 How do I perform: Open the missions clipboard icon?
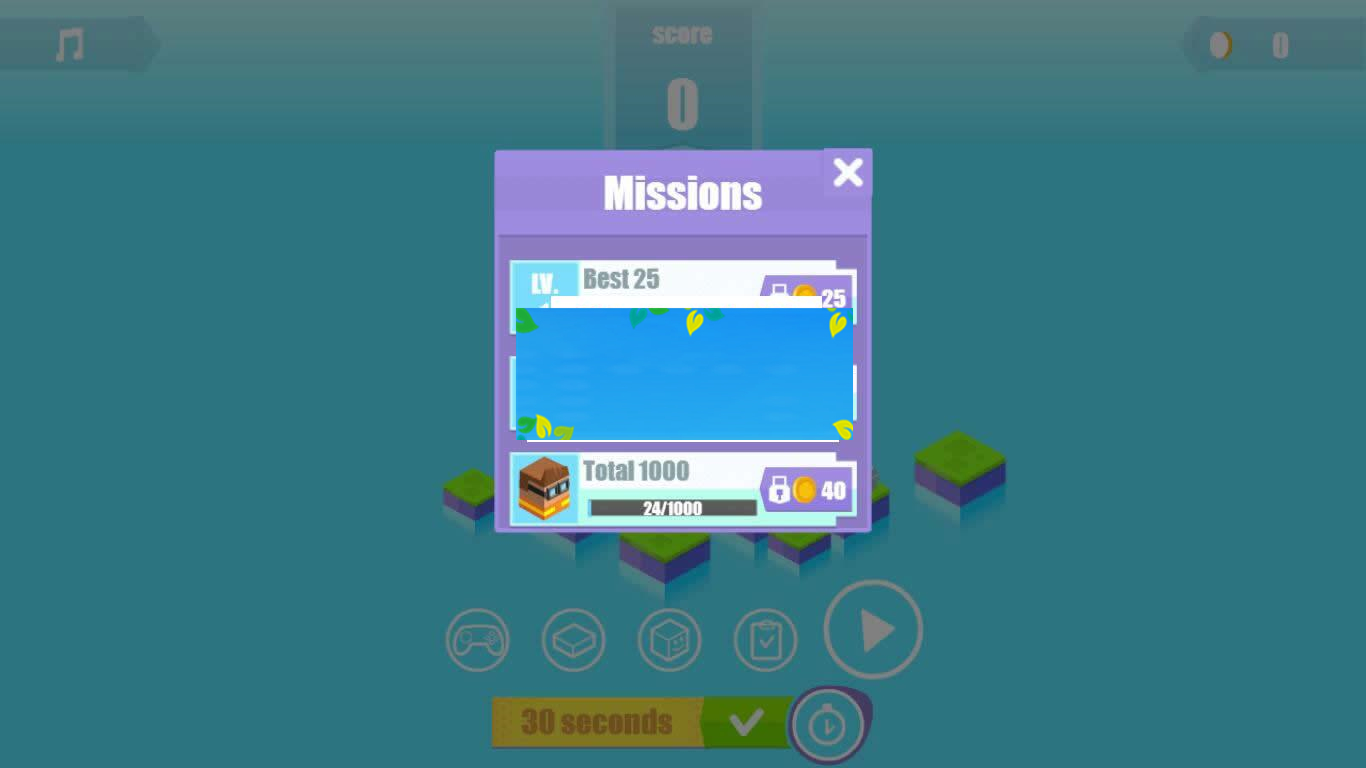pos(765,640)
